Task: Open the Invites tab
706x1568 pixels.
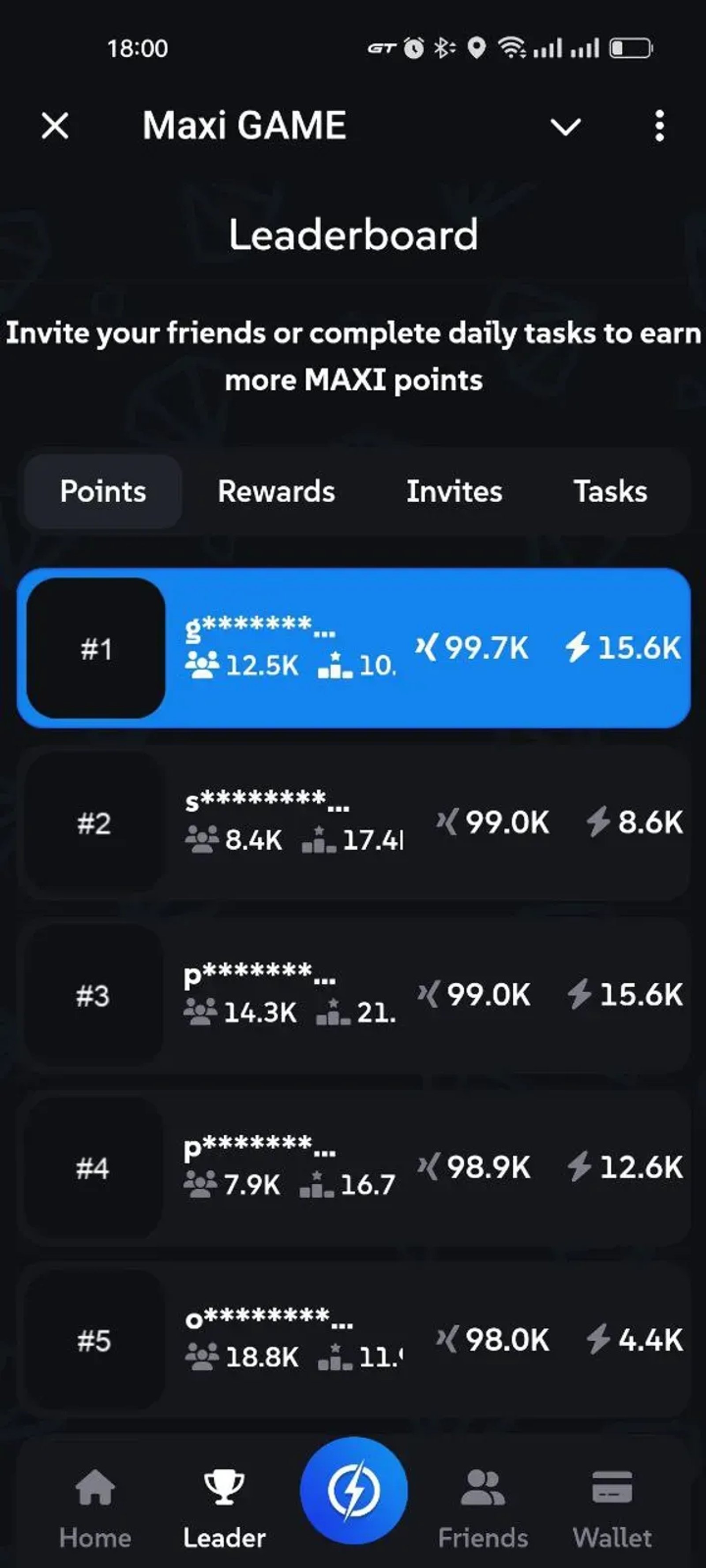Action: click(x=454, y=491)
